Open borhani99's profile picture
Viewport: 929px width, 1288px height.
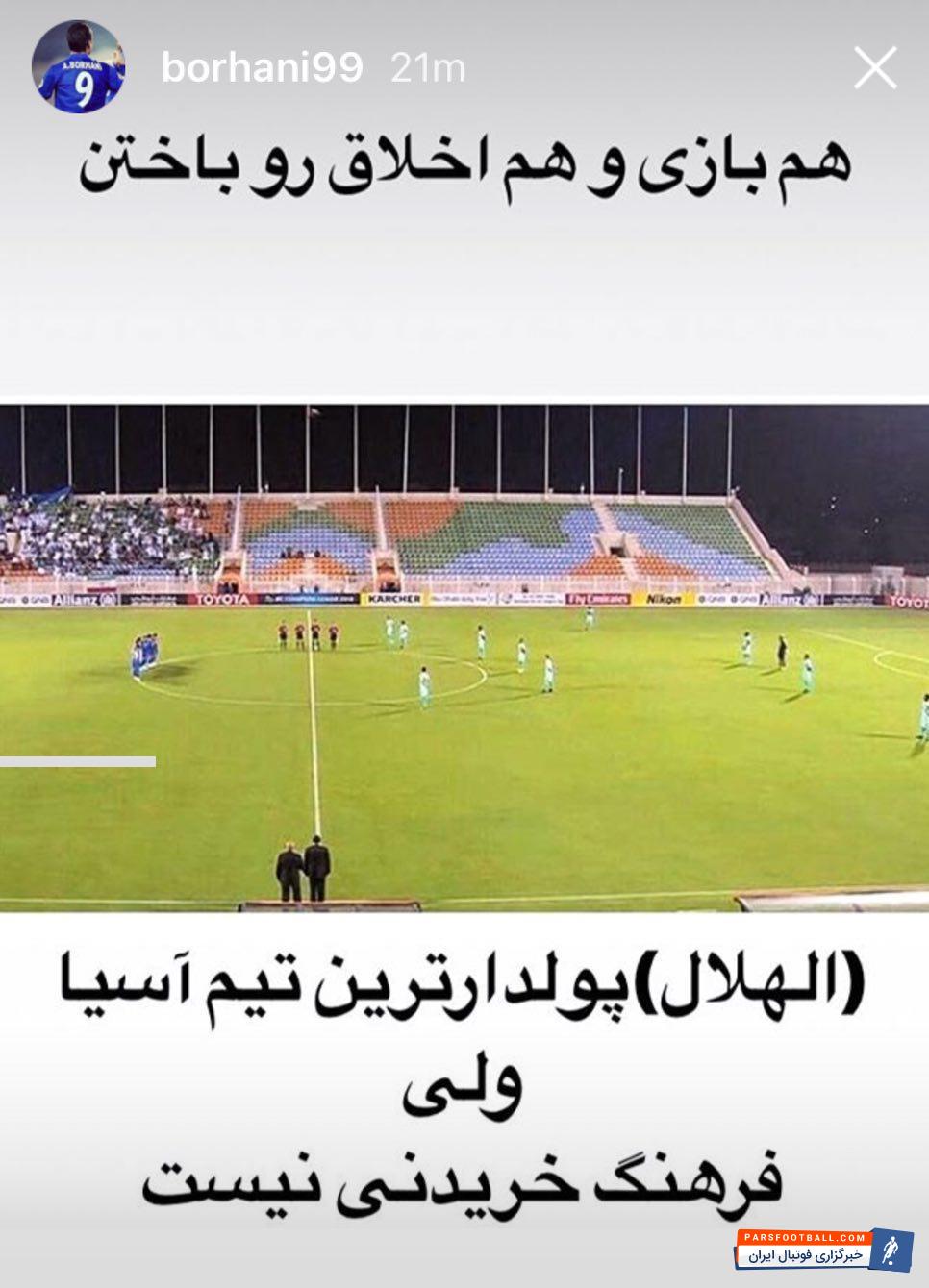[x=78, y=67]
